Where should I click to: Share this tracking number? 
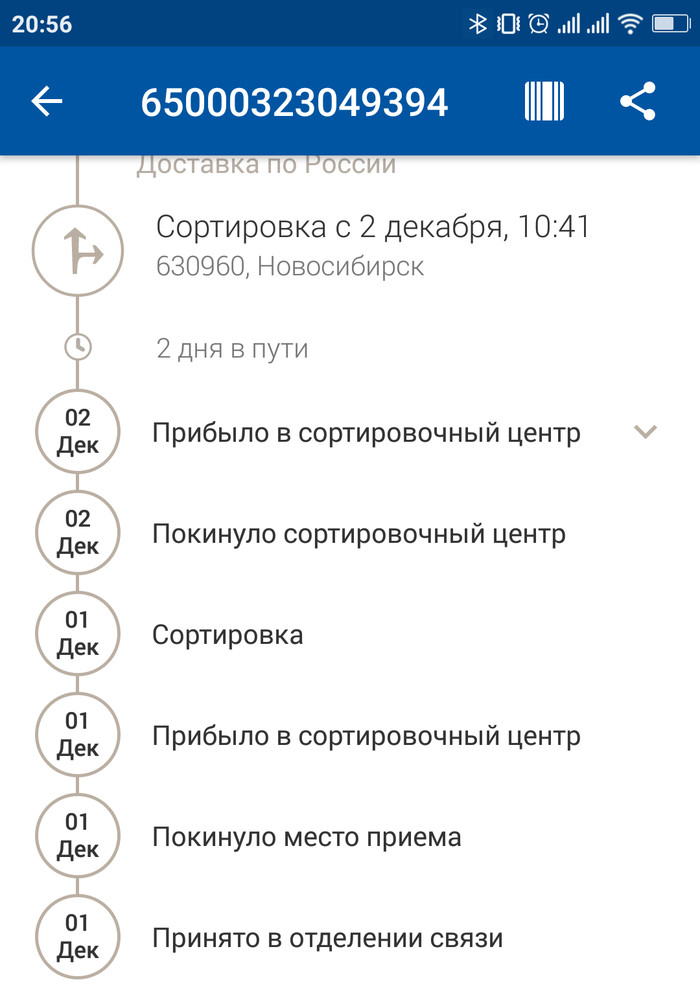tap(637, 102)
